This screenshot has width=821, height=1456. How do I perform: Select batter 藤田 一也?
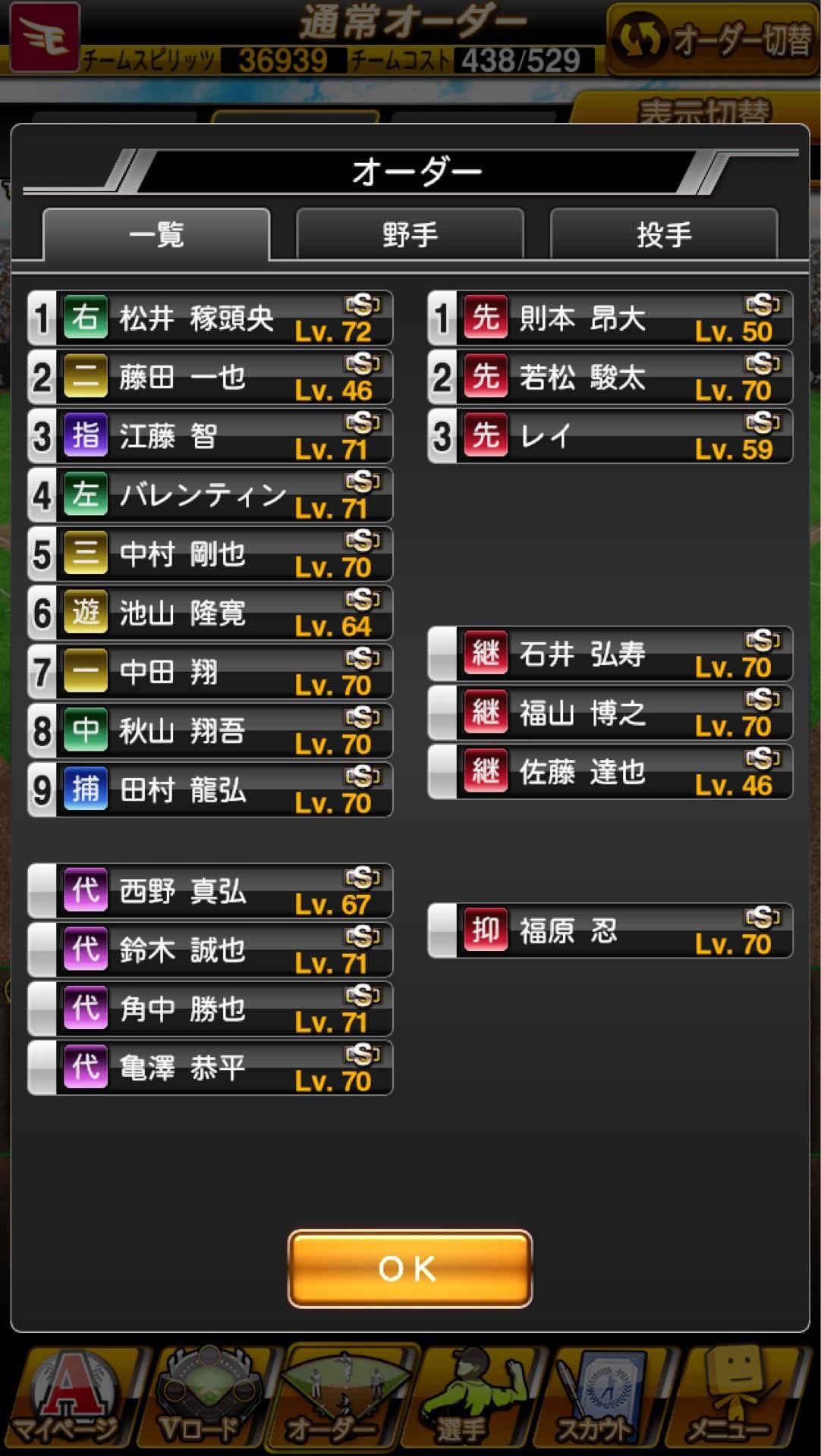(x=210, y=378)
